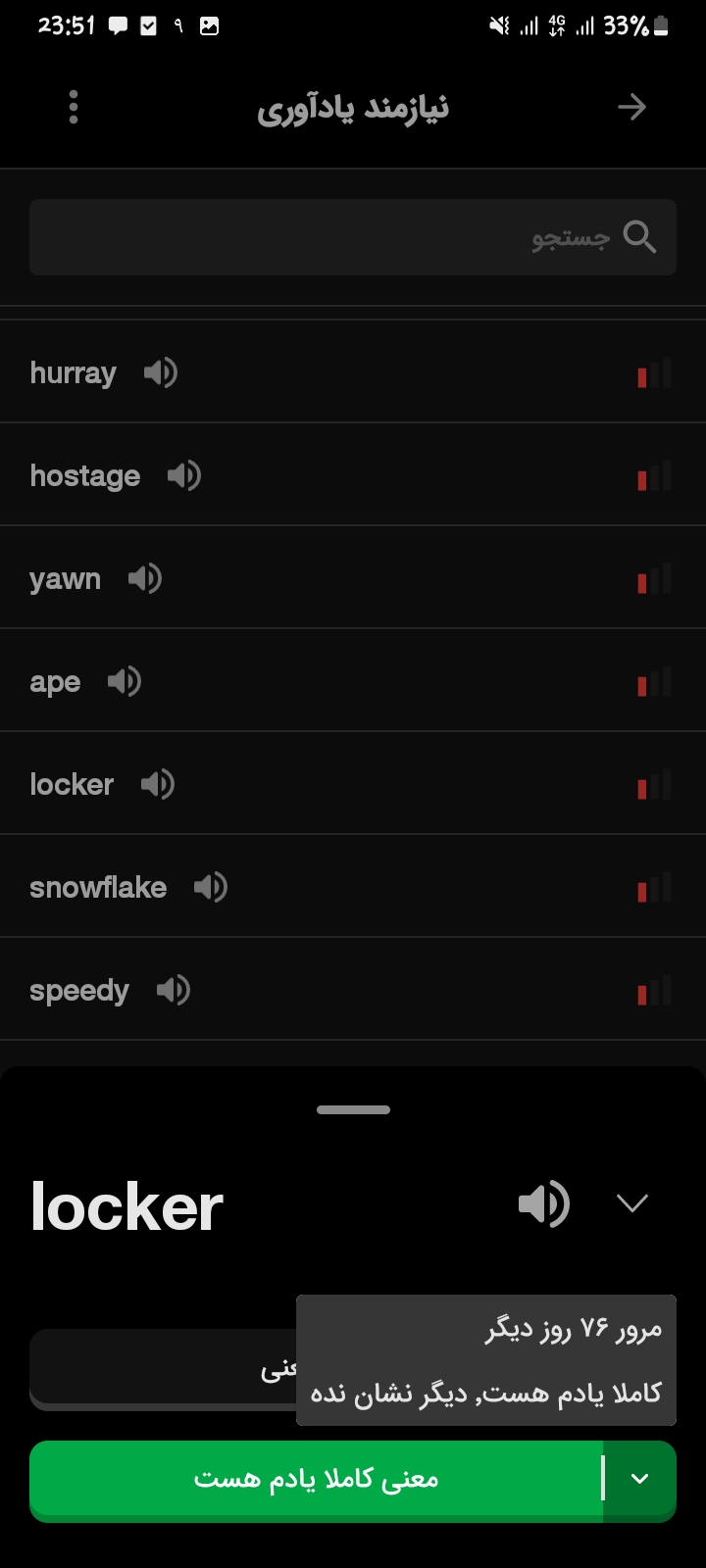Open the ape word row
The image size is (706, 1568).
click(353, 681)
